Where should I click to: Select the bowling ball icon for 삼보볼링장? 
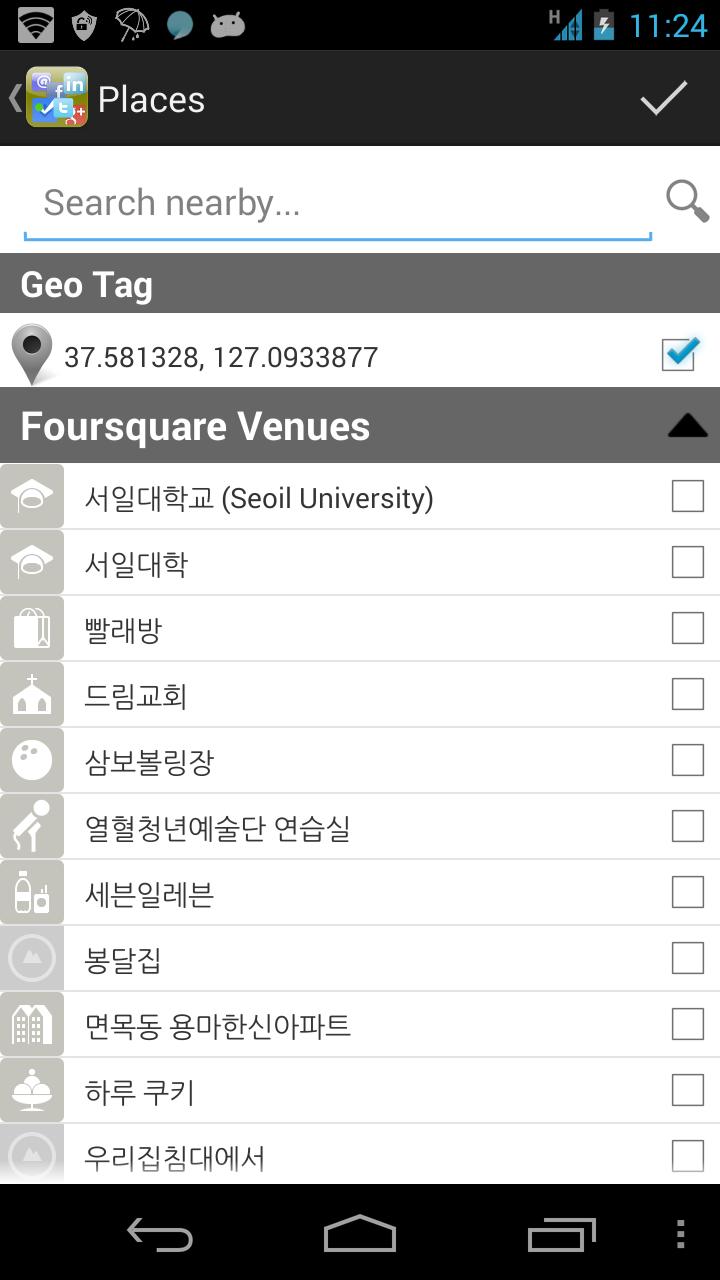[x=31, y=760]
